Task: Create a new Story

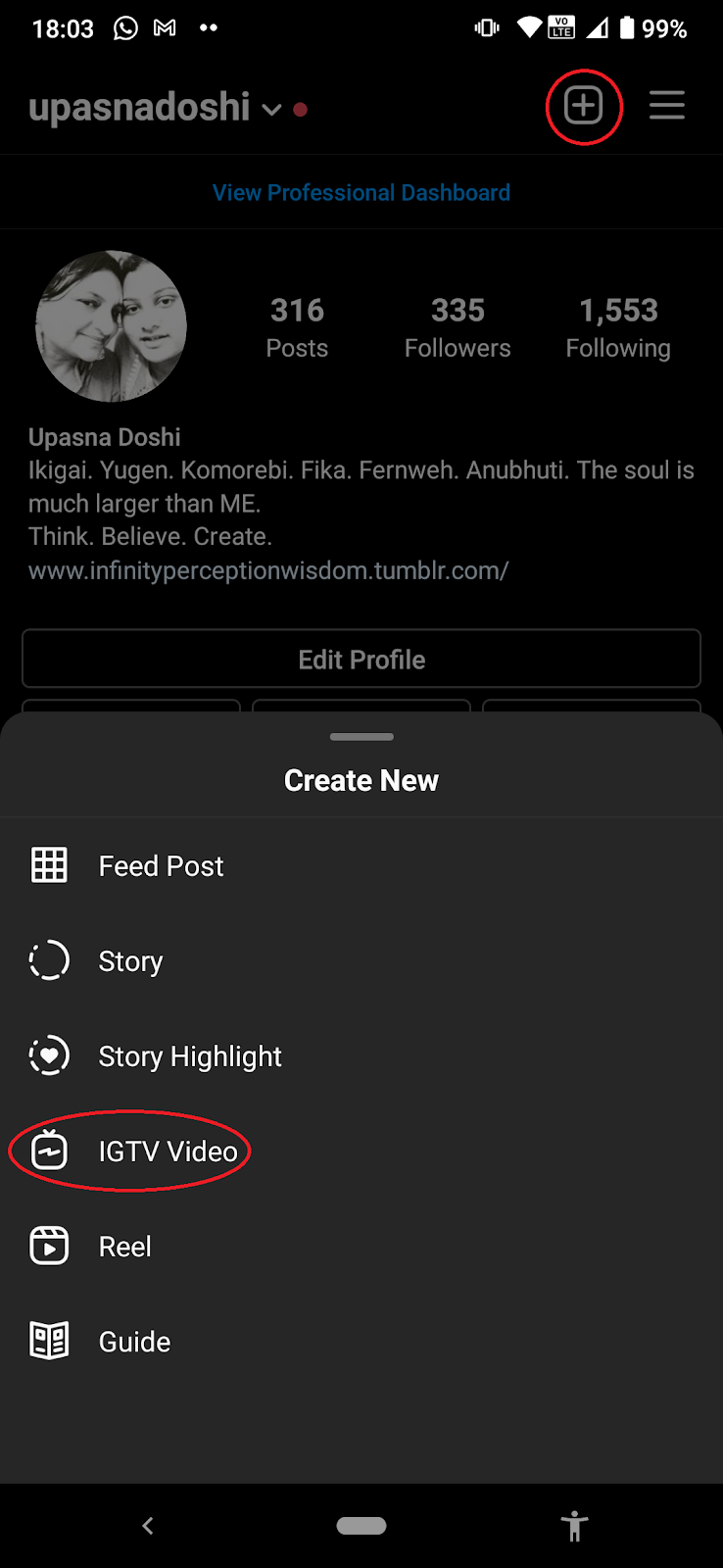Action: [361, 960]
